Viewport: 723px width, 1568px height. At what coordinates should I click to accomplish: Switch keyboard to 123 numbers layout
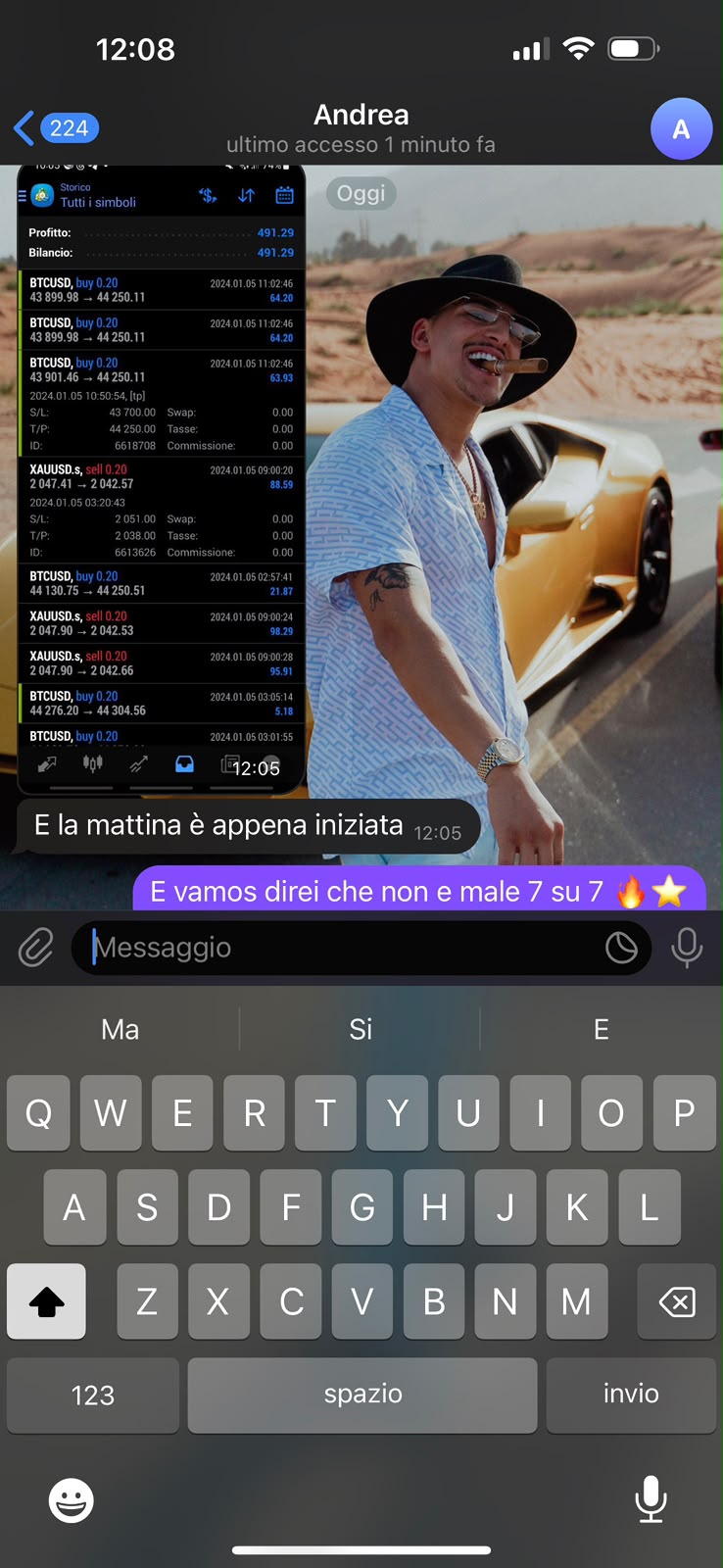(93, 1395)
